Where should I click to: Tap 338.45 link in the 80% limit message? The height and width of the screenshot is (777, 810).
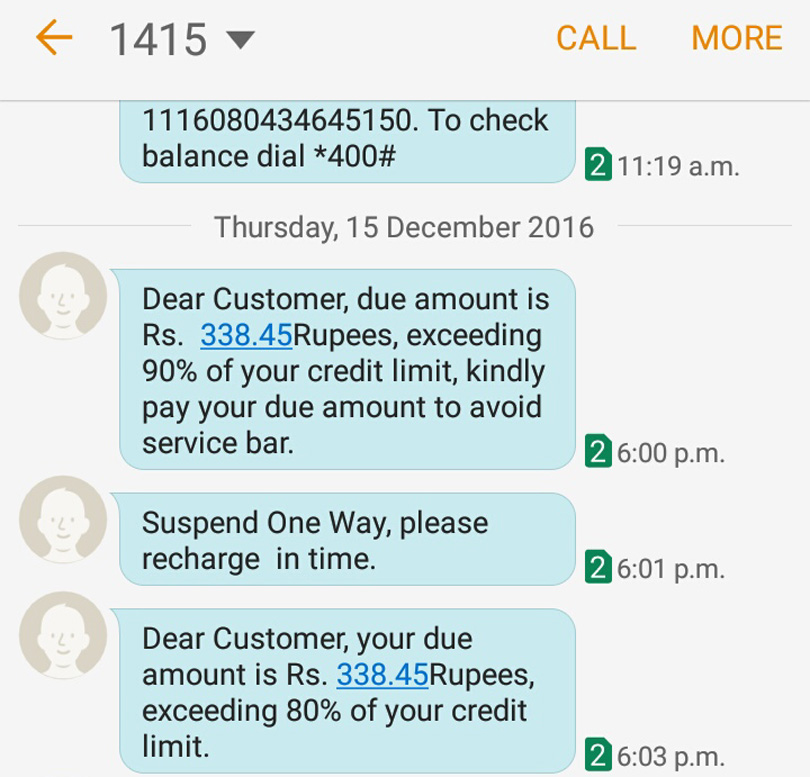382,675
